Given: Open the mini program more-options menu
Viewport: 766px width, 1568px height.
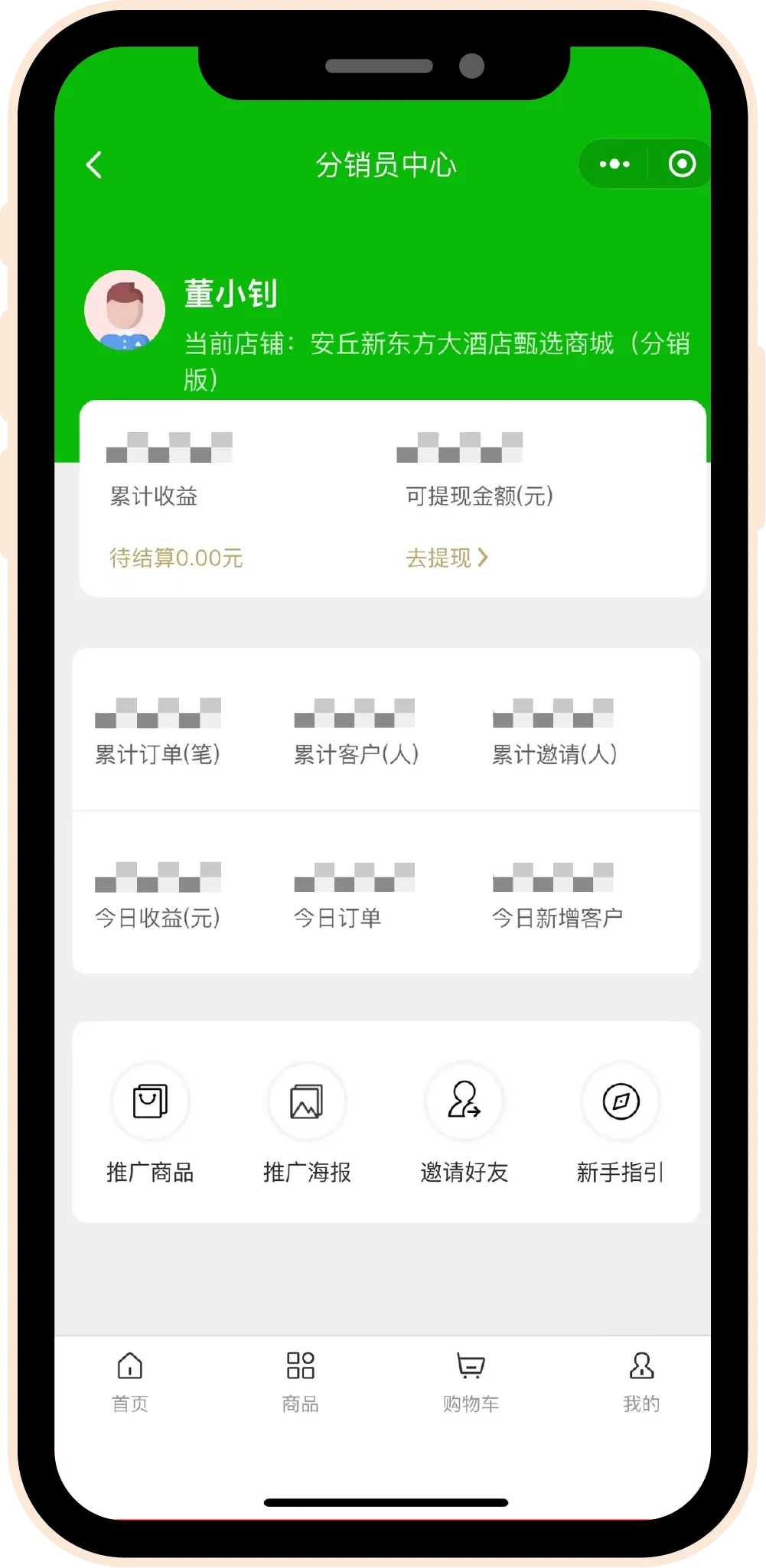Looking at the screenshot, I should 614,164.
